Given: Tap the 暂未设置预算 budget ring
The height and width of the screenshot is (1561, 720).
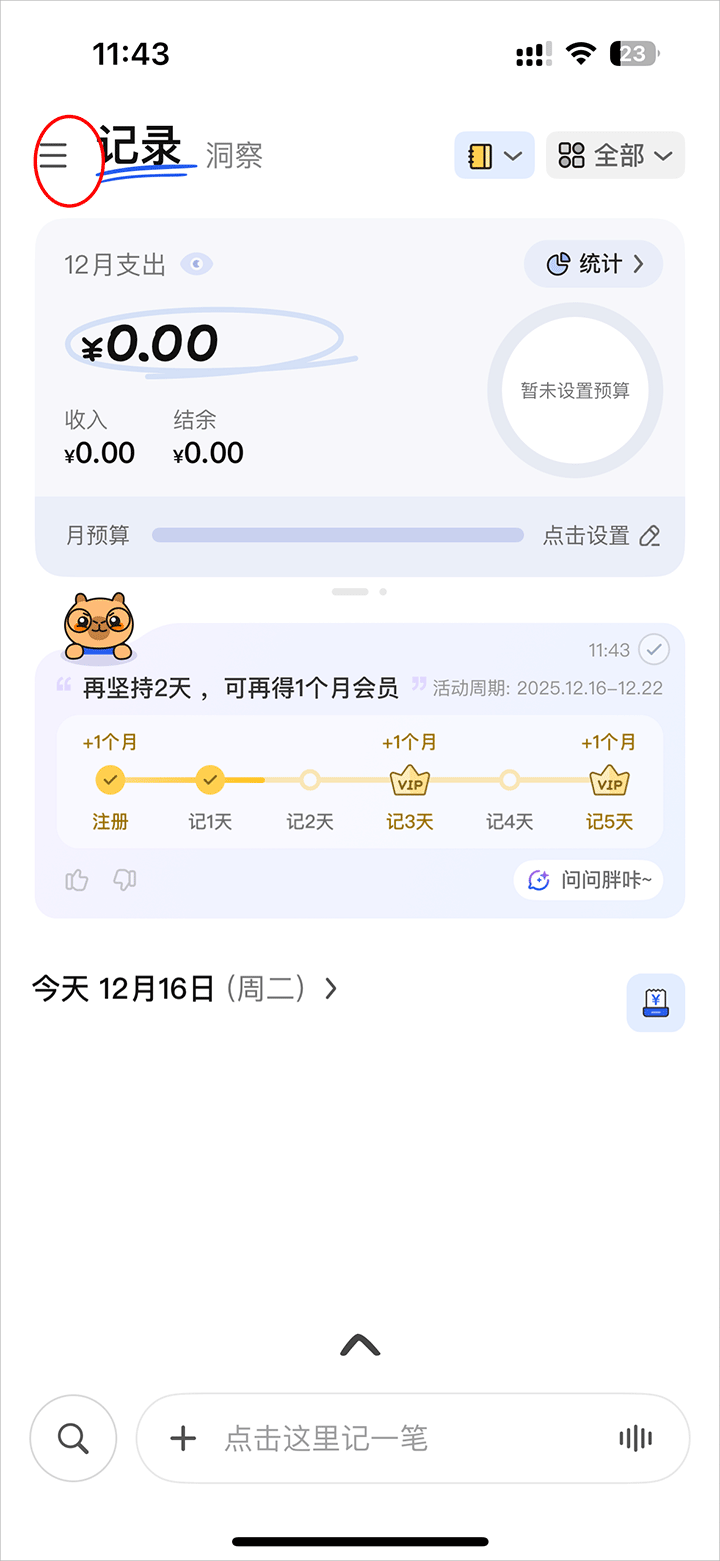Looking at the screenshot, I should [575, 390].
